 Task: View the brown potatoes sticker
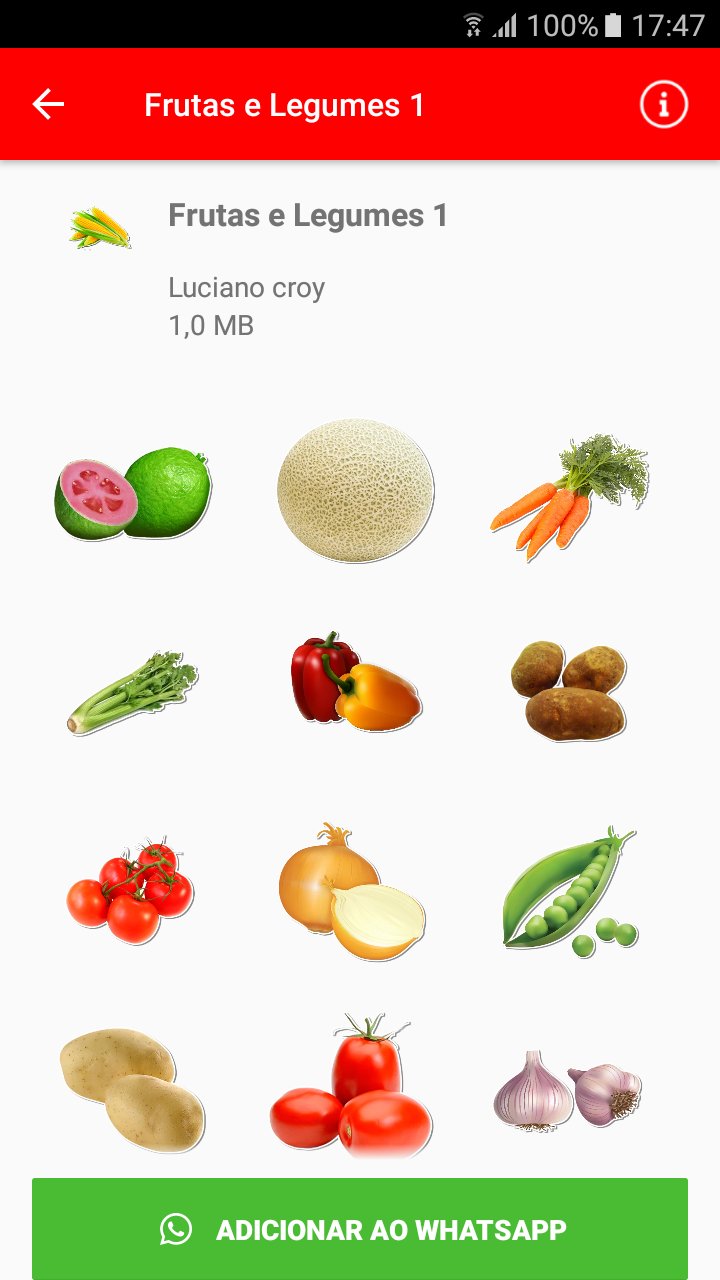click(569, 691)
